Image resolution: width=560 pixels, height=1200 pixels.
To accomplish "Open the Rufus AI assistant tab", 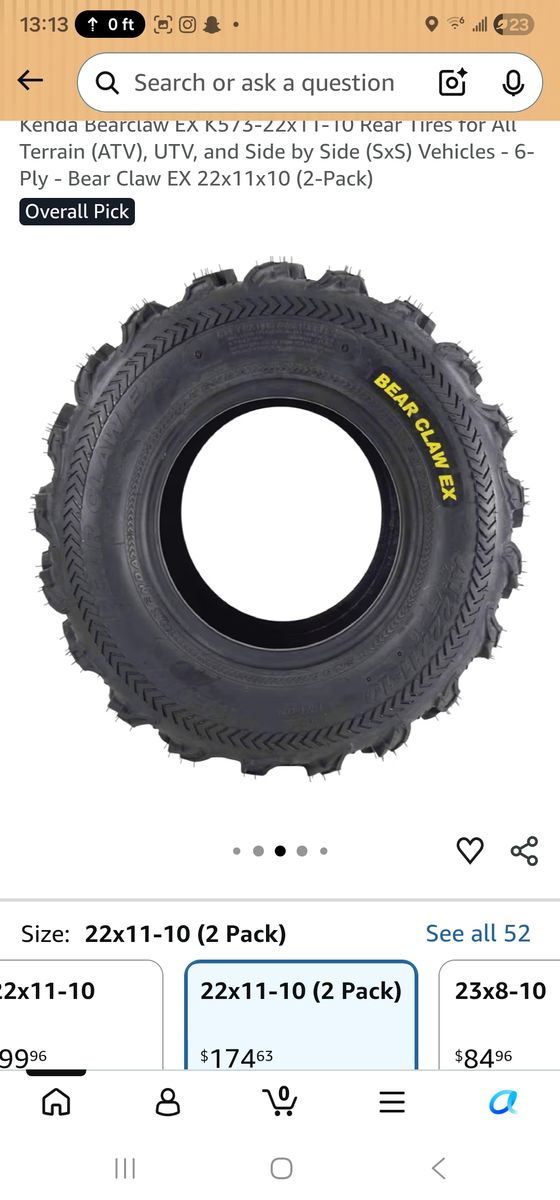I will [503, 1102].
